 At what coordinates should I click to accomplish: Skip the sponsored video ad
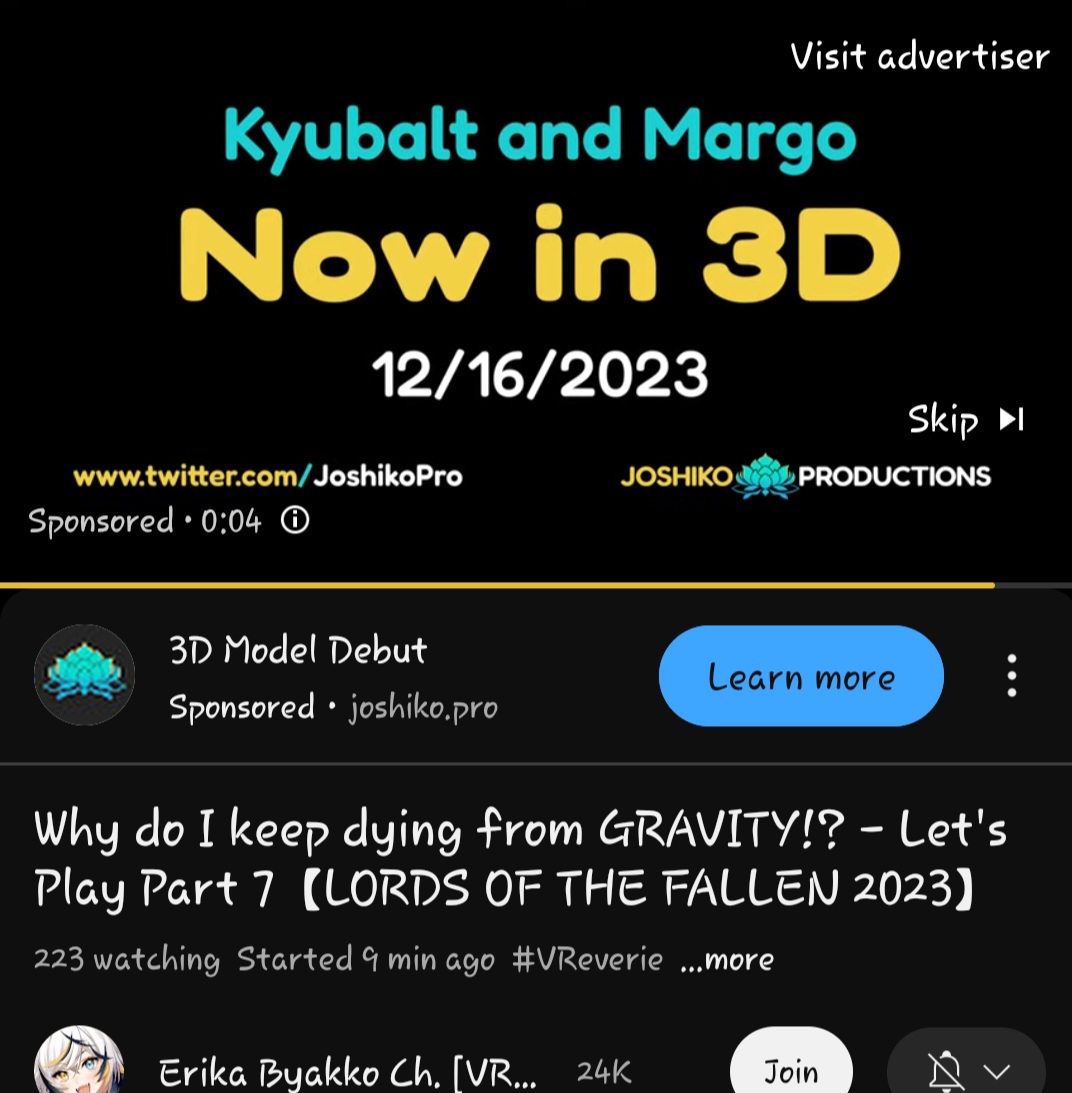click(965, 419)
